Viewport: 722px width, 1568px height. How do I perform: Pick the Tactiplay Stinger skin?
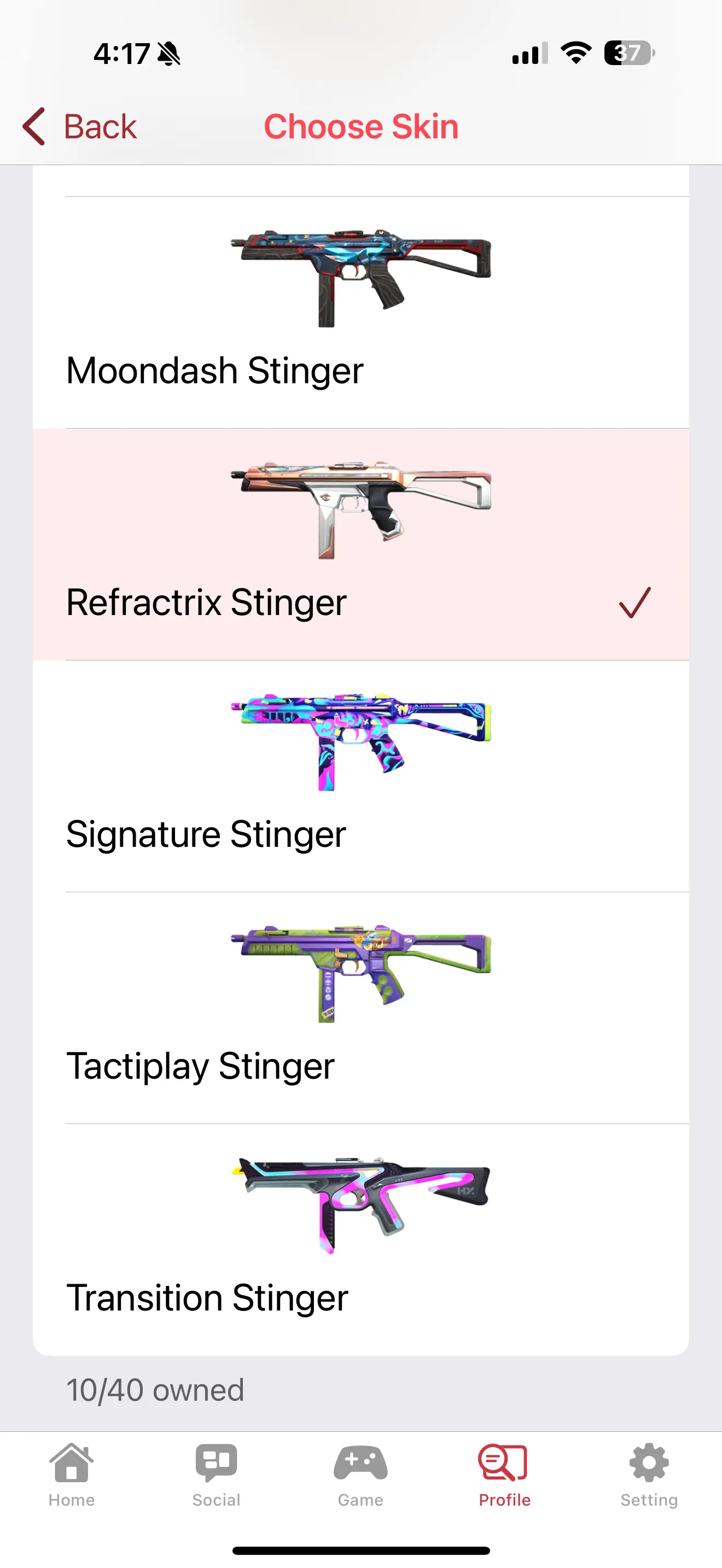[360, 1008]
